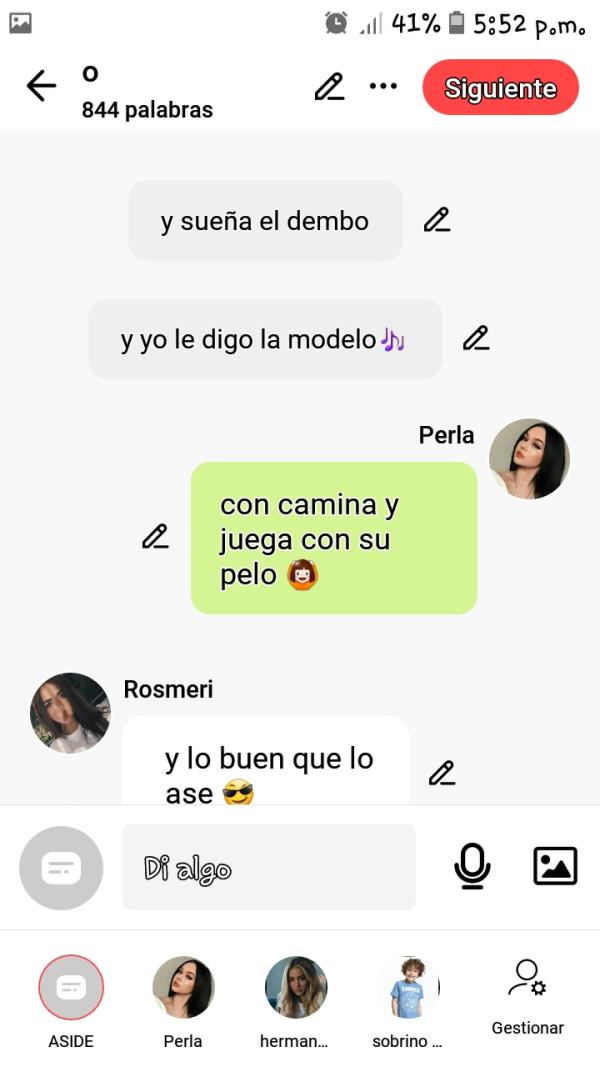600x1067 pixels.
Task: Attach a picture with the image icon
Action: click(x=555, y=866)
